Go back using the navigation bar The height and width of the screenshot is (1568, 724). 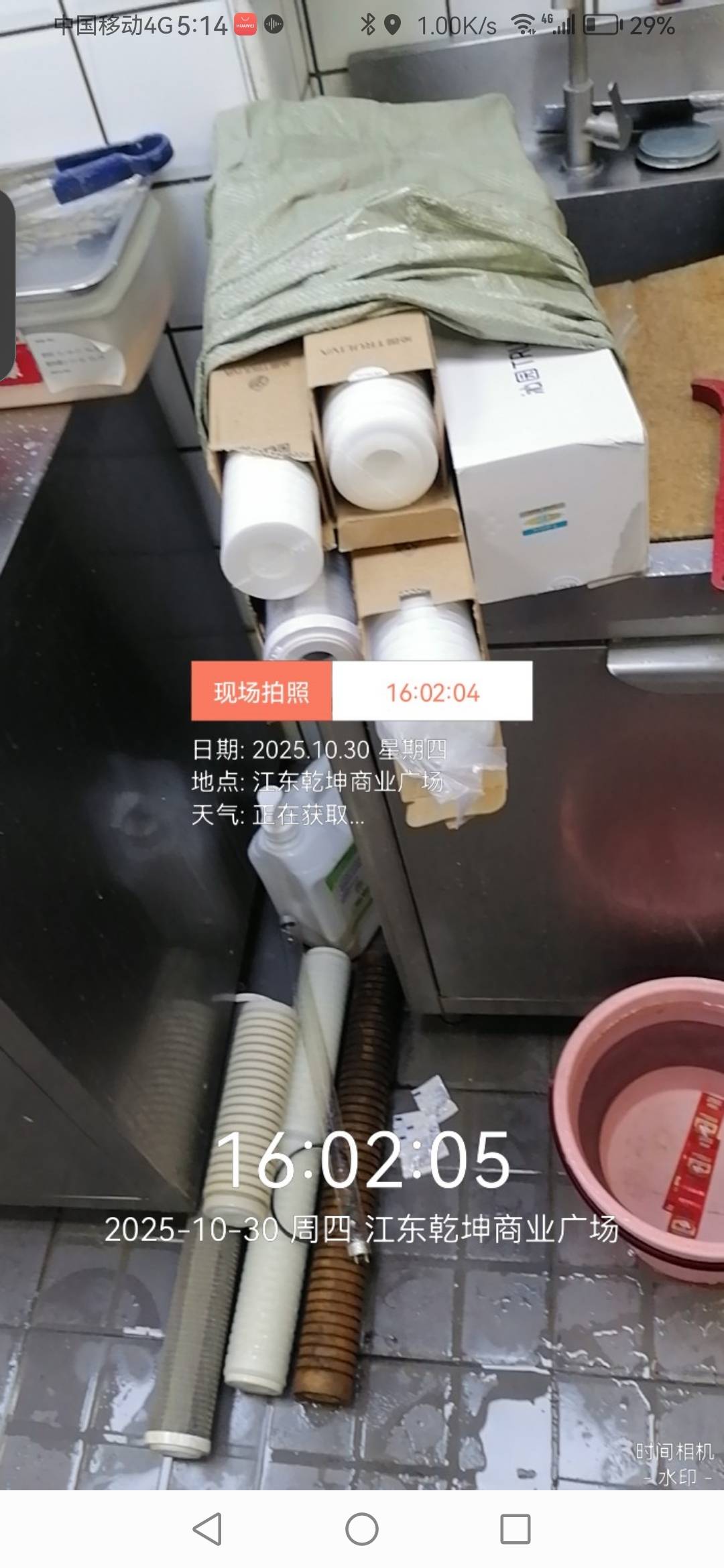click(x=207, y=1529)
